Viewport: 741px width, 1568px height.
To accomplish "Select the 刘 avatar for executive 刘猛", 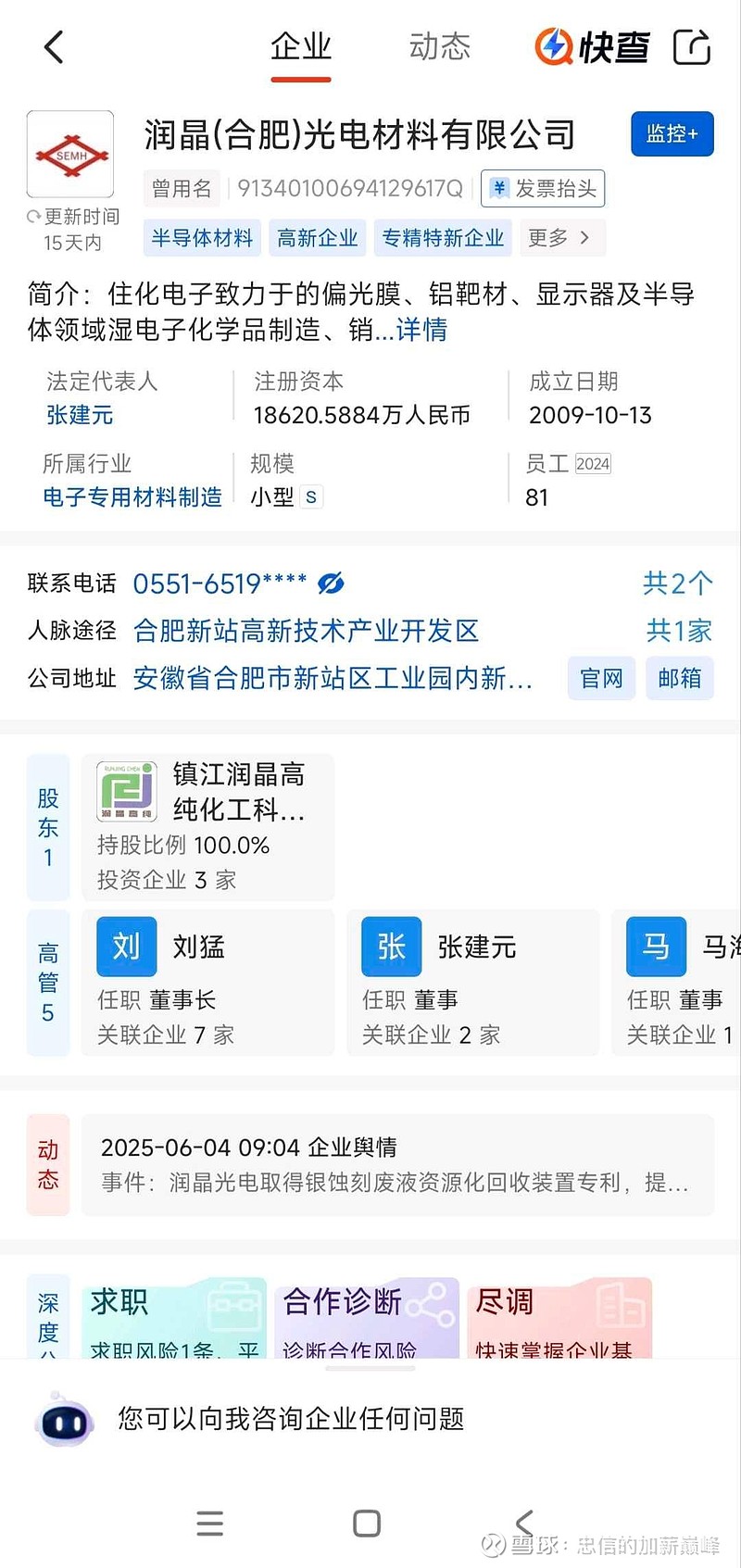I will coord(126,947).
